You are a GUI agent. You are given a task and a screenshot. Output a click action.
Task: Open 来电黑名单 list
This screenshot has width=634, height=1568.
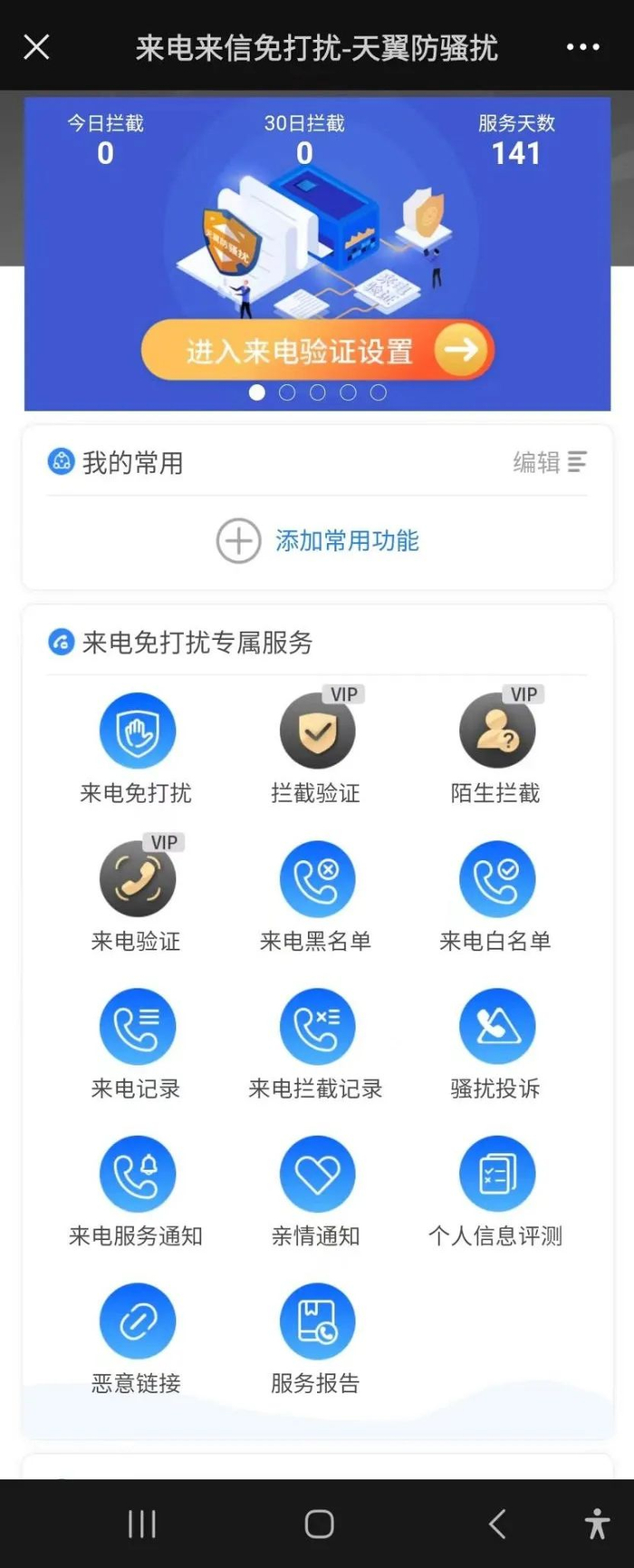coord(316,879)
